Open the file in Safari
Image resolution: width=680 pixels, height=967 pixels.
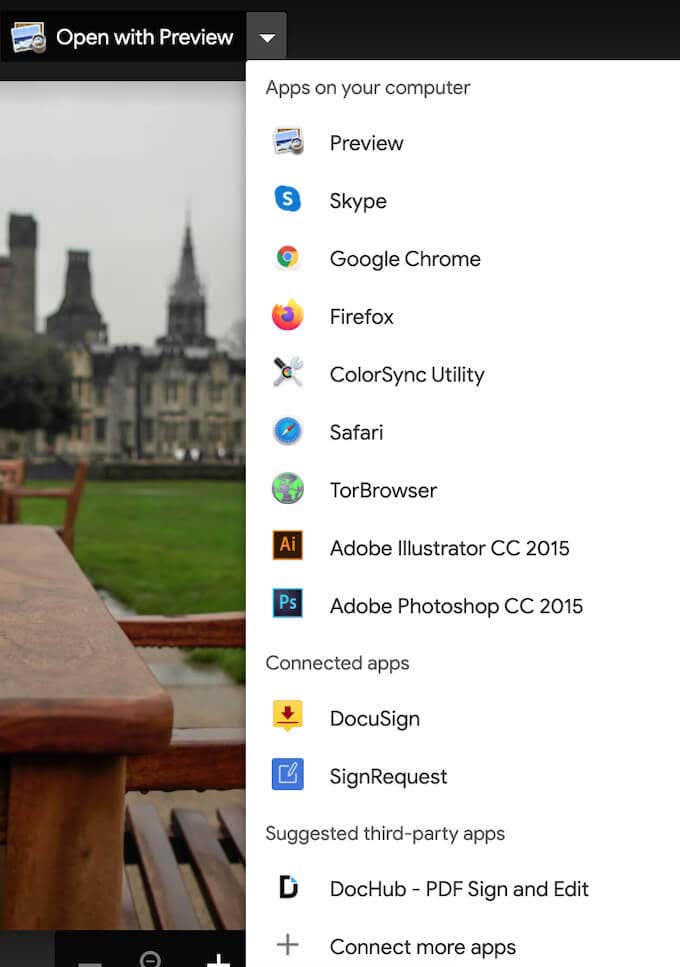click(356, 433)
